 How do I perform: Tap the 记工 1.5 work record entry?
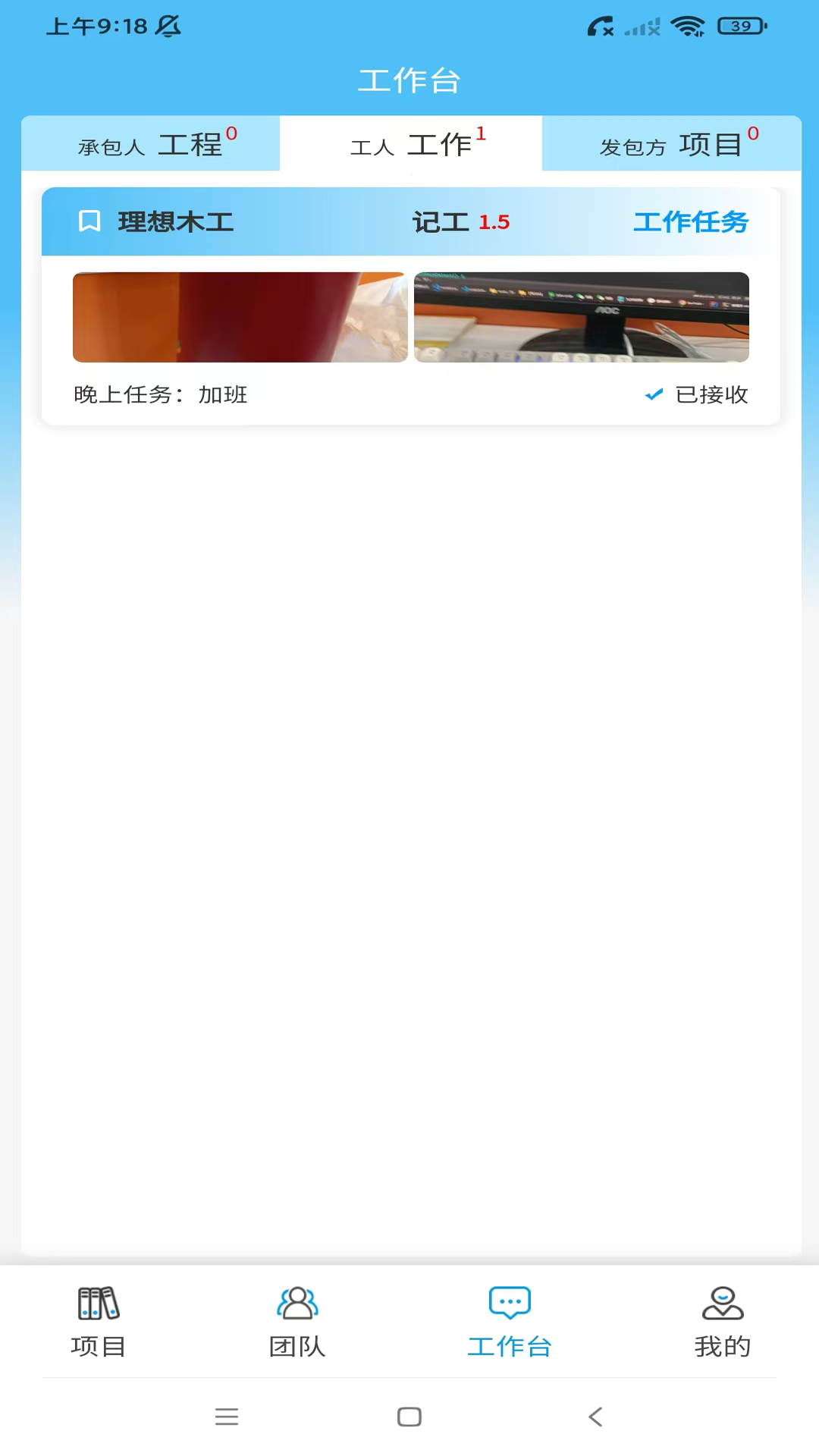click(460, 222)
